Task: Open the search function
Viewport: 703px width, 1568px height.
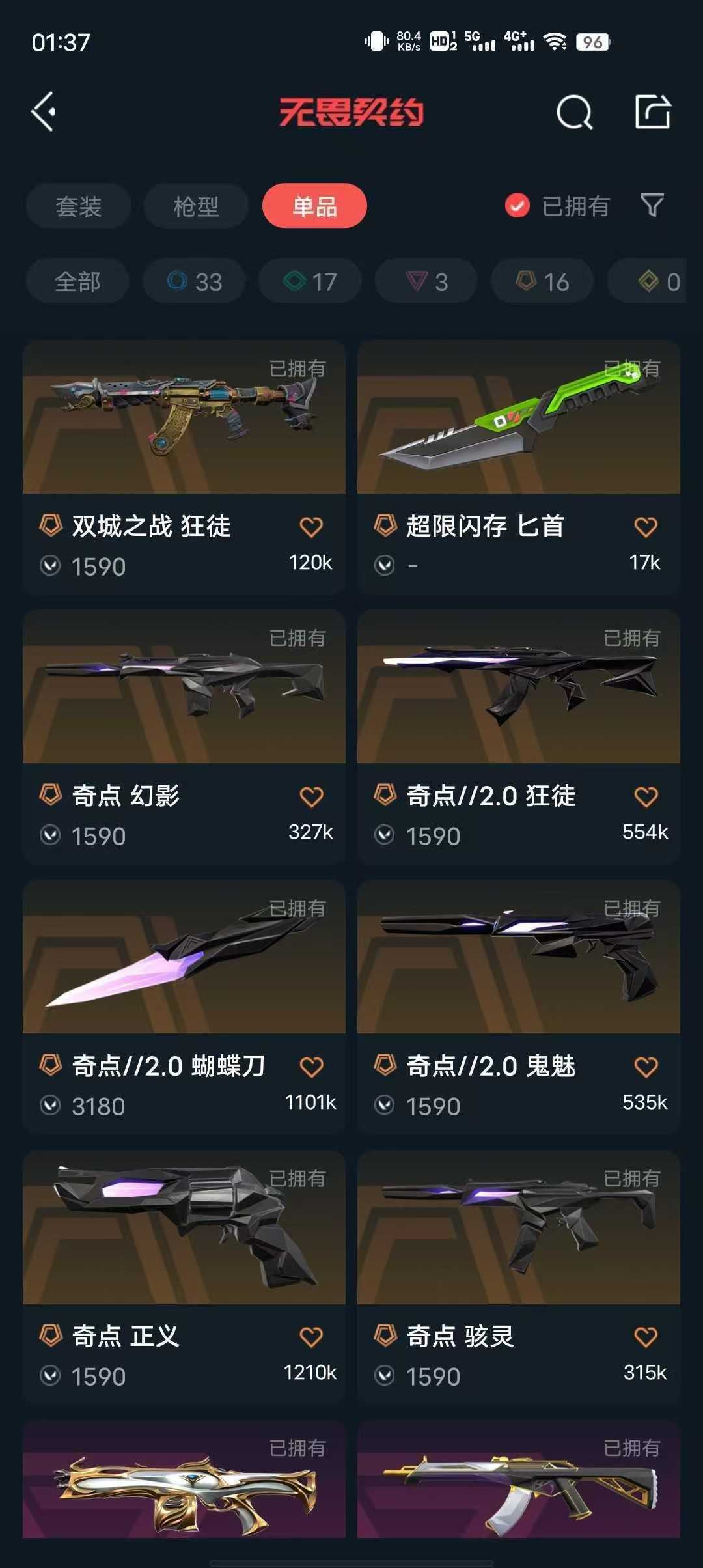Action: pos(575,112)
